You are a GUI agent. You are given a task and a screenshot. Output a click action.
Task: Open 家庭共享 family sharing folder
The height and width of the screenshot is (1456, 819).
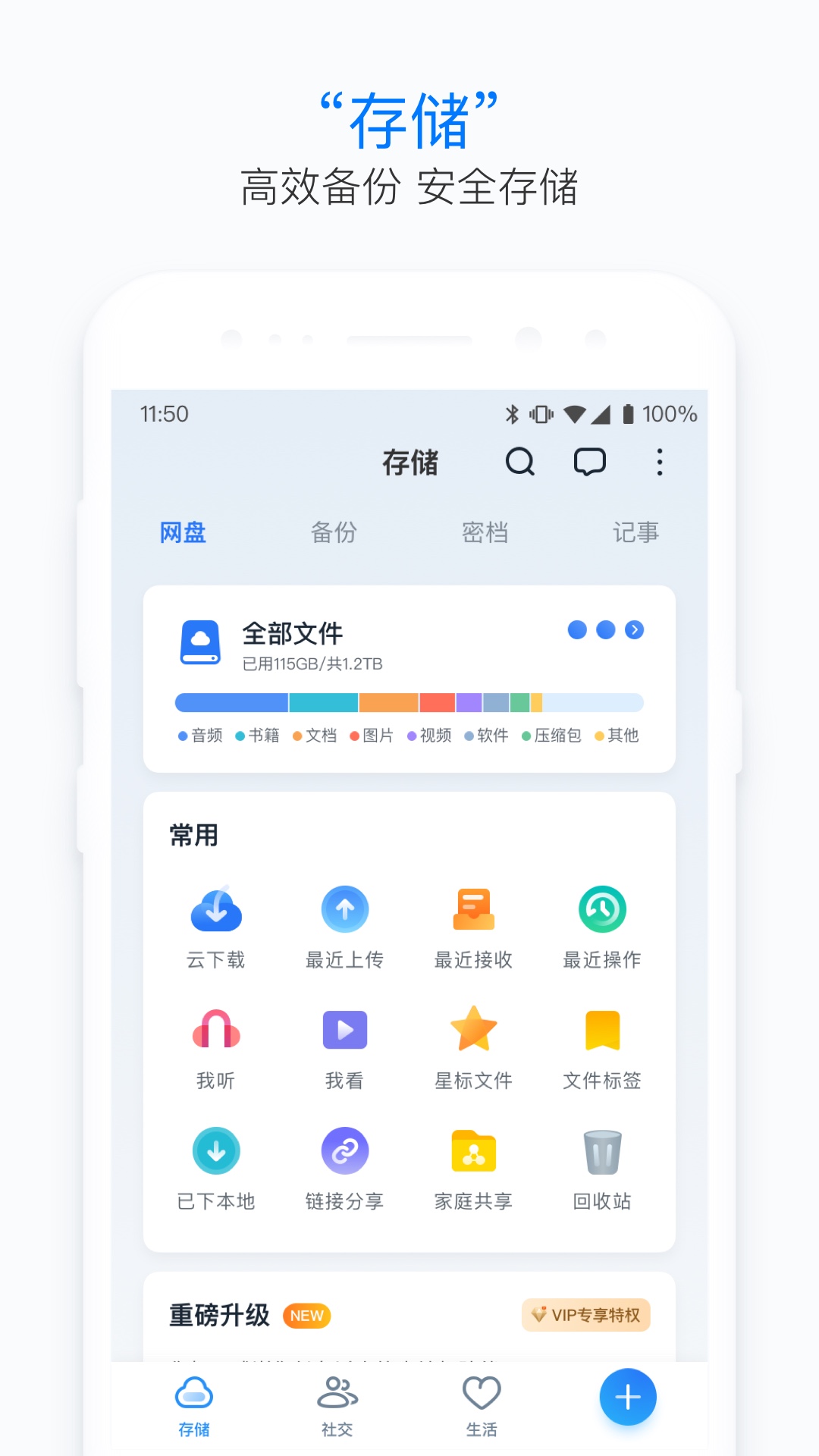pos(472,1150)
